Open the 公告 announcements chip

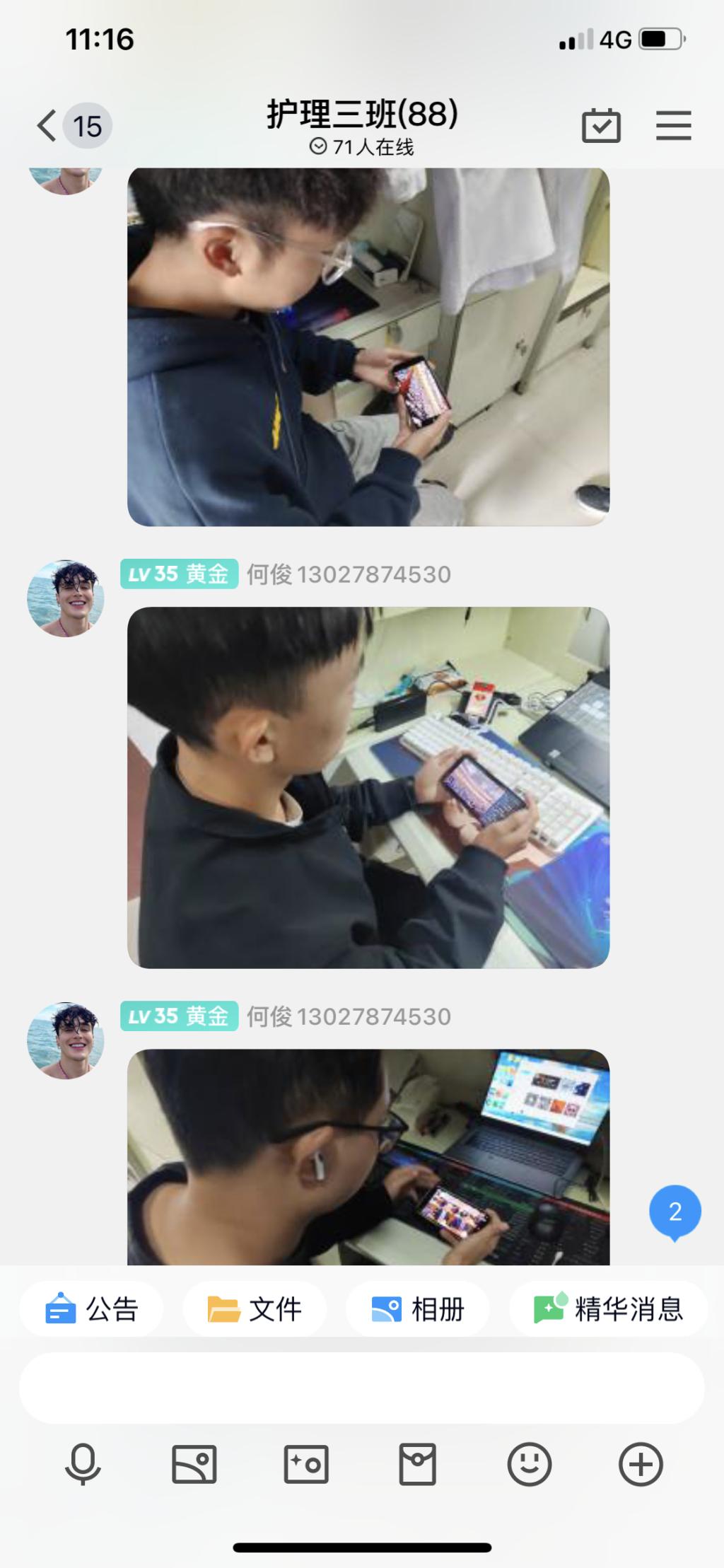[91, 1309]
